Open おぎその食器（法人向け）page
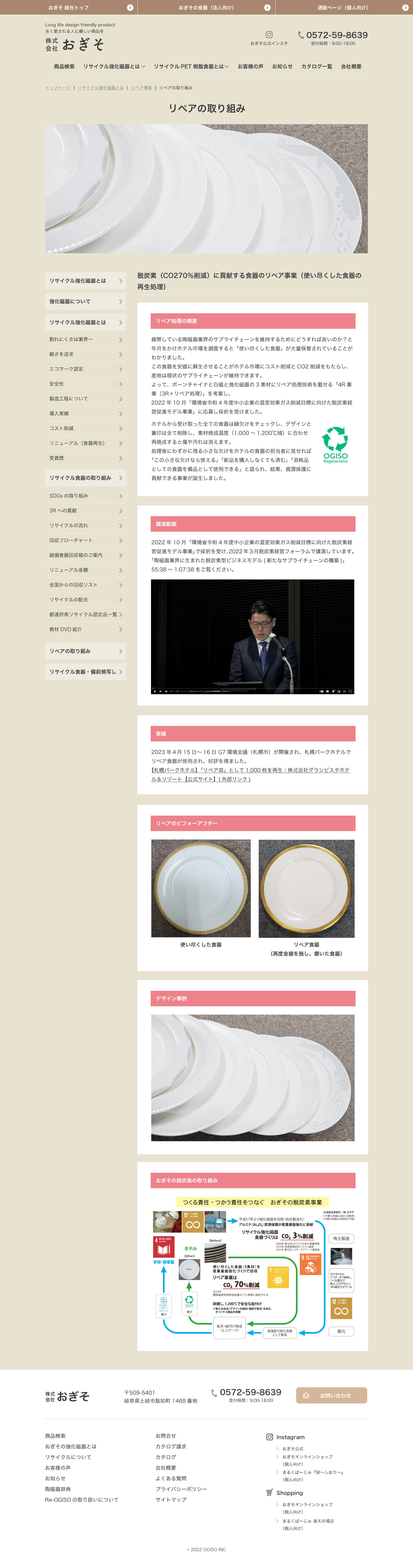Image resolution: width=413 pixels, height=1568 pixels. (x=206, y=7)
